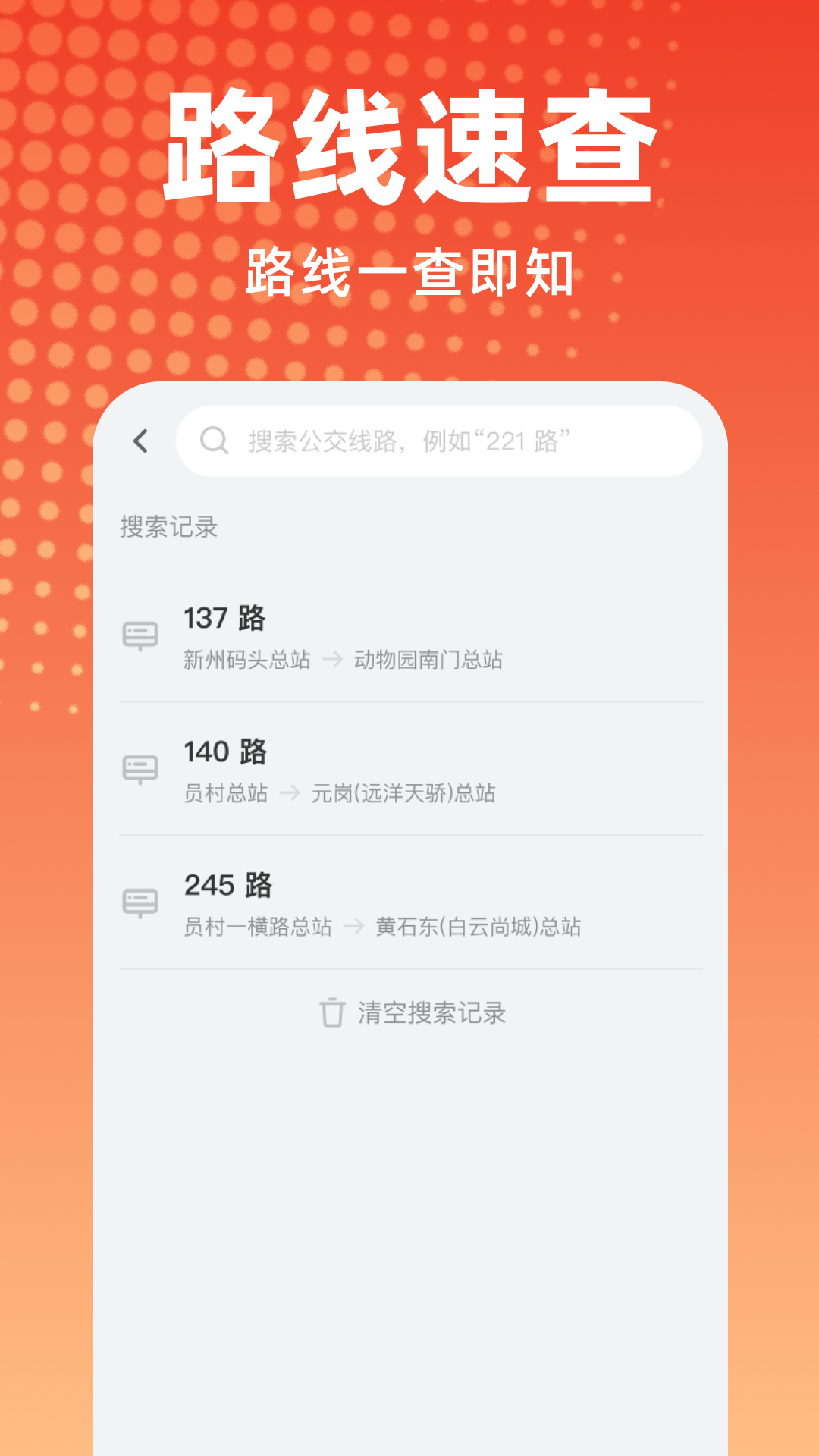
Task: Select the destination 元岗(远洋天骄)总站
Action: point(404,795)
